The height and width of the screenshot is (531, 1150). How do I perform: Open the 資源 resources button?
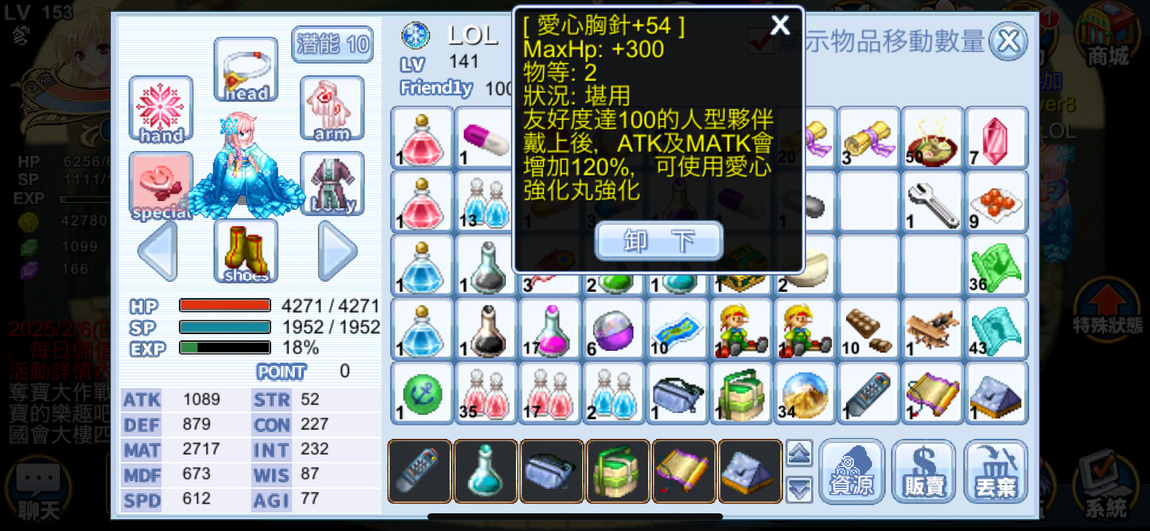[x=851, y=471]
